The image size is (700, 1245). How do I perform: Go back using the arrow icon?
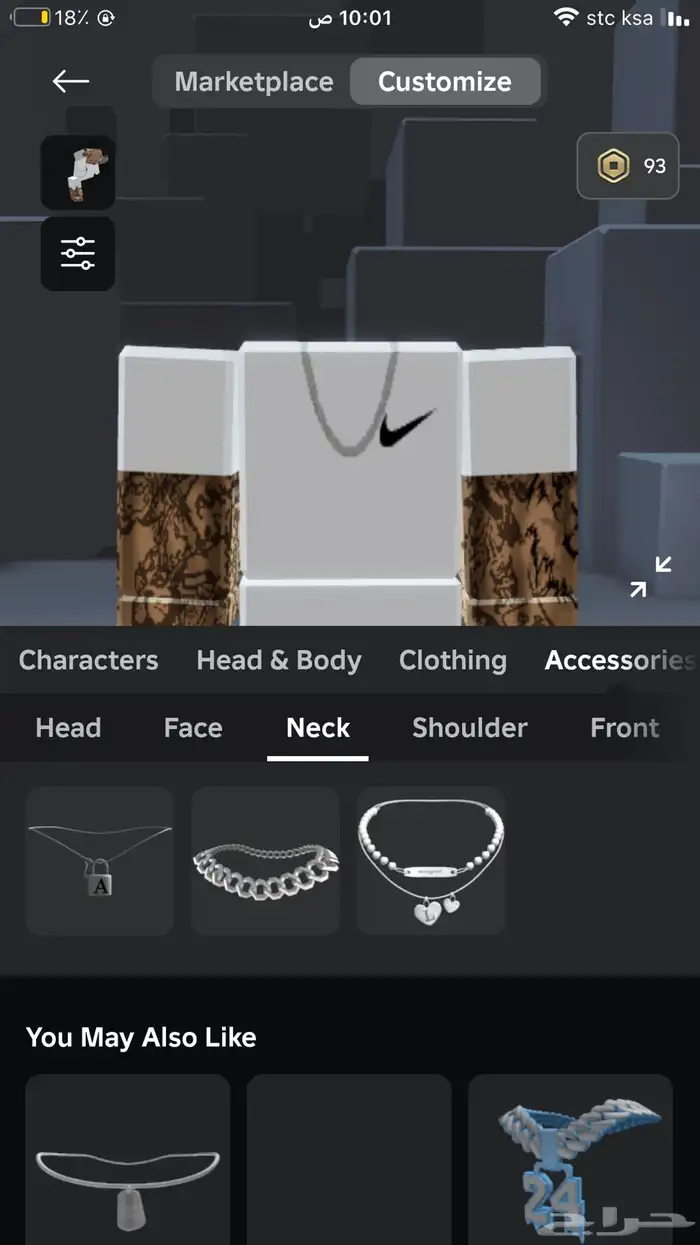click(x=71, y=81)
